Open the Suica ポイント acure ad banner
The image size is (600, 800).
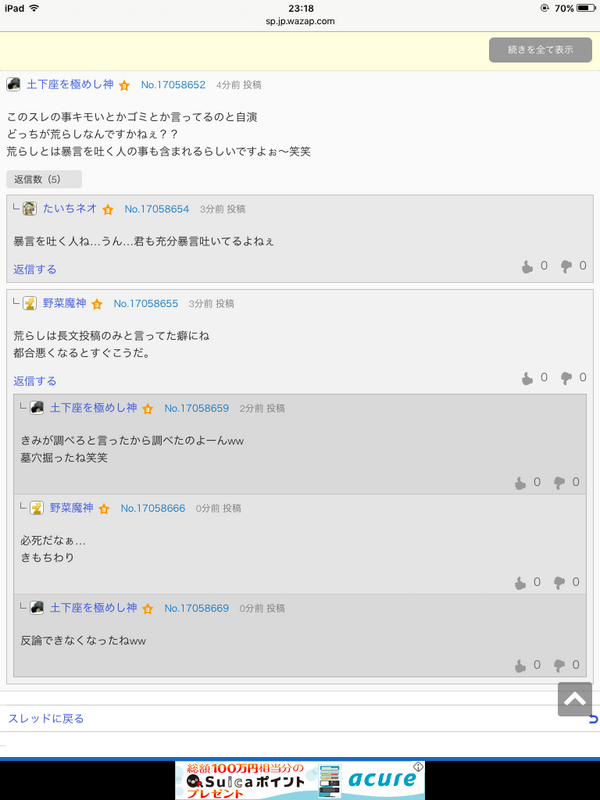tap(300, 780)
